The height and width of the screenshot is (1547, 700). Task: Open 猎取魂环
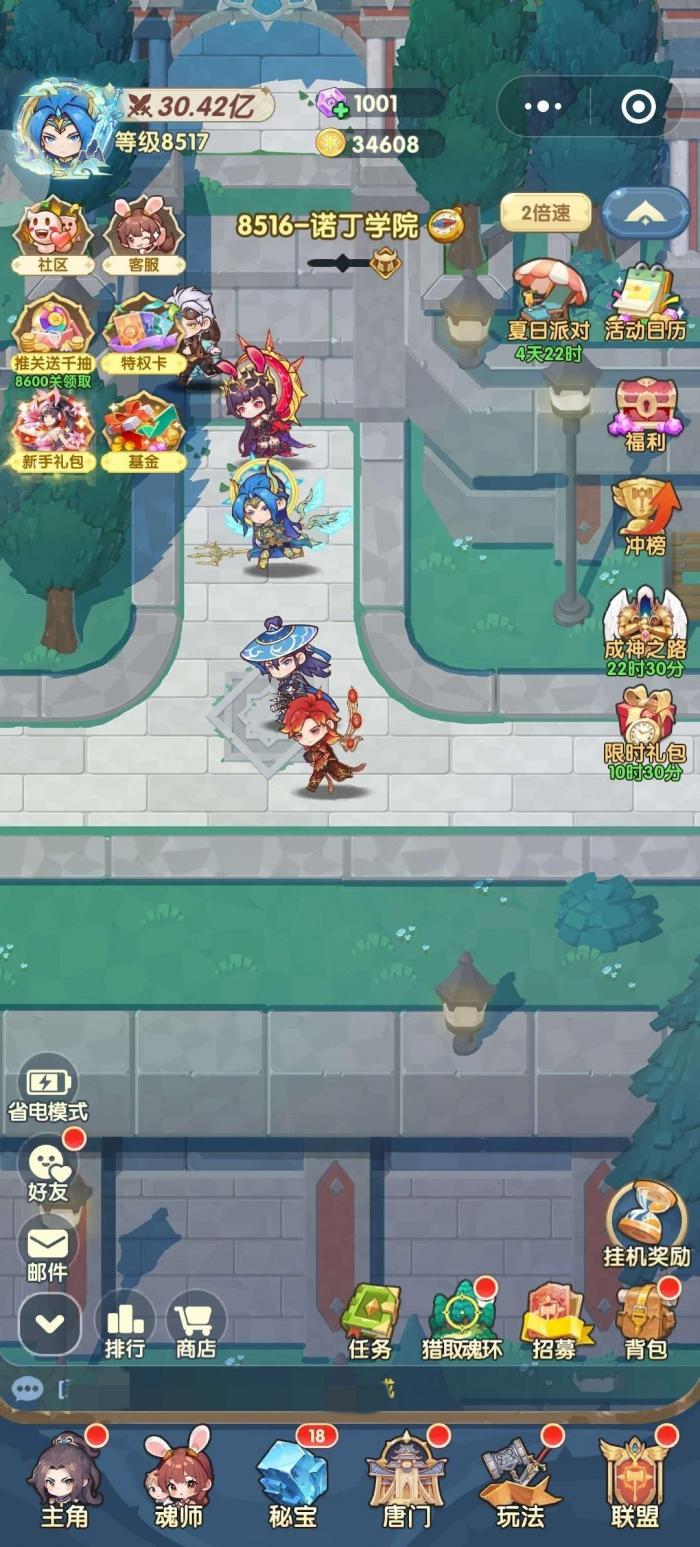point(462,1320)
